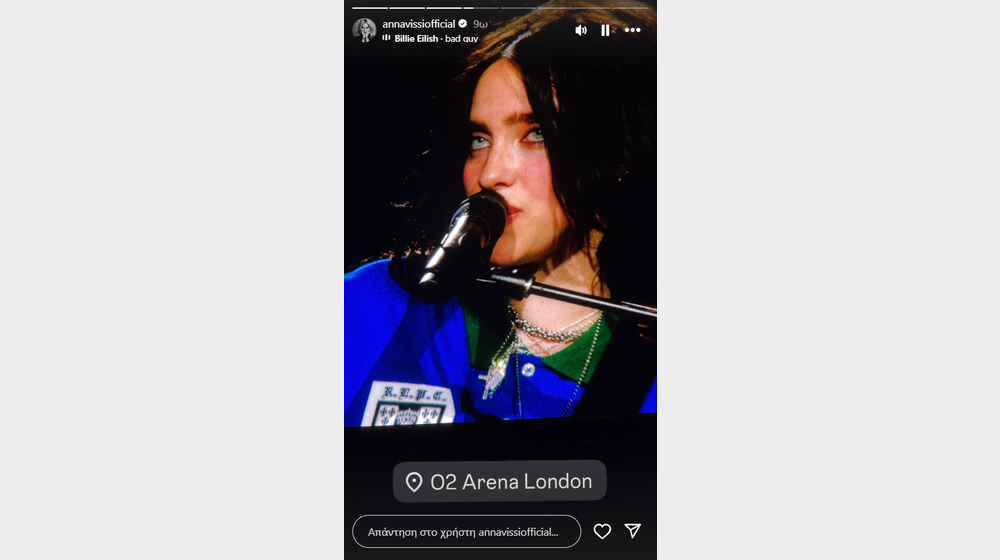Open the annavissiofficial username link
This screenshot has width=1000, height=560.
418,24
